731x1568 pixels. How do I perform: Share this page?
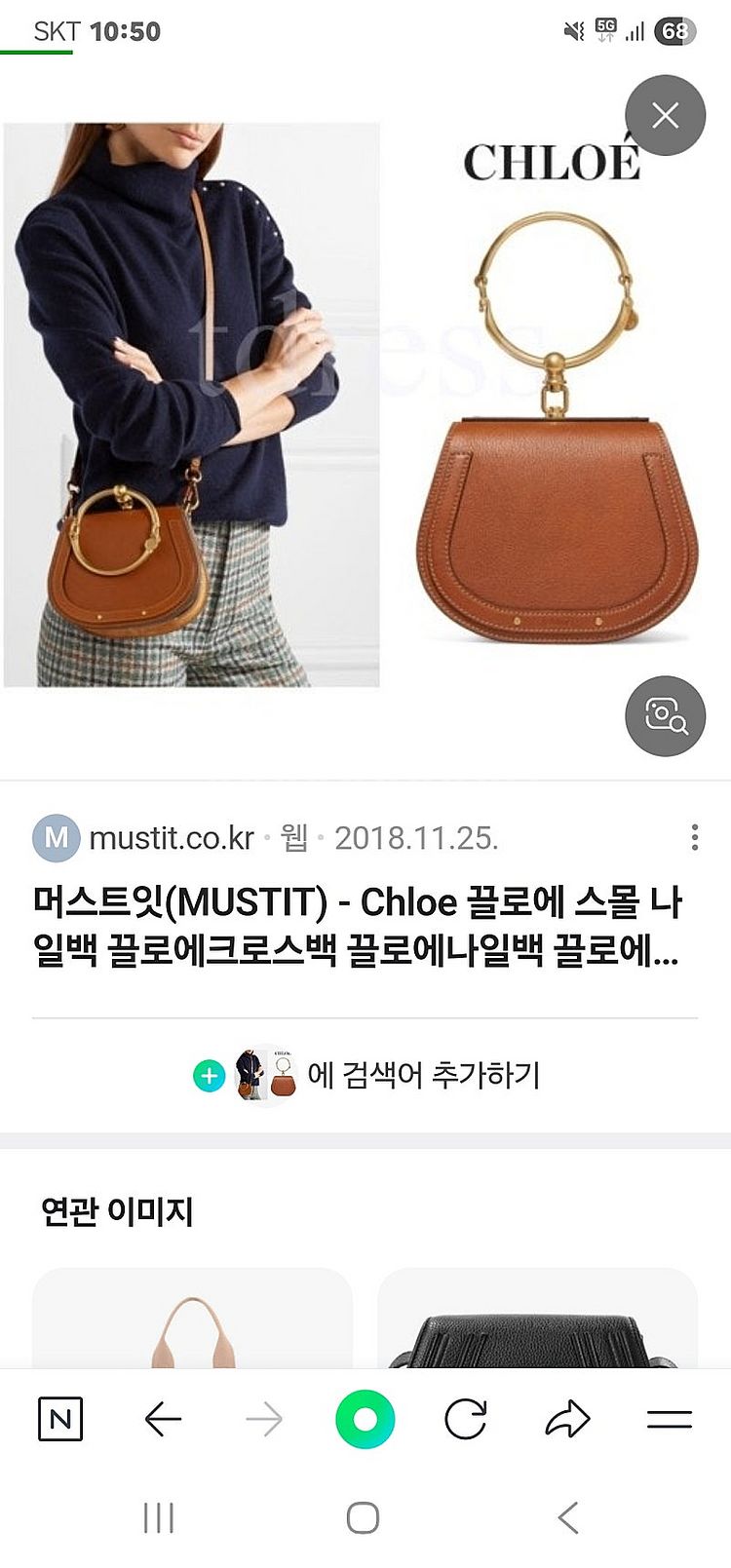point(567,1419)
